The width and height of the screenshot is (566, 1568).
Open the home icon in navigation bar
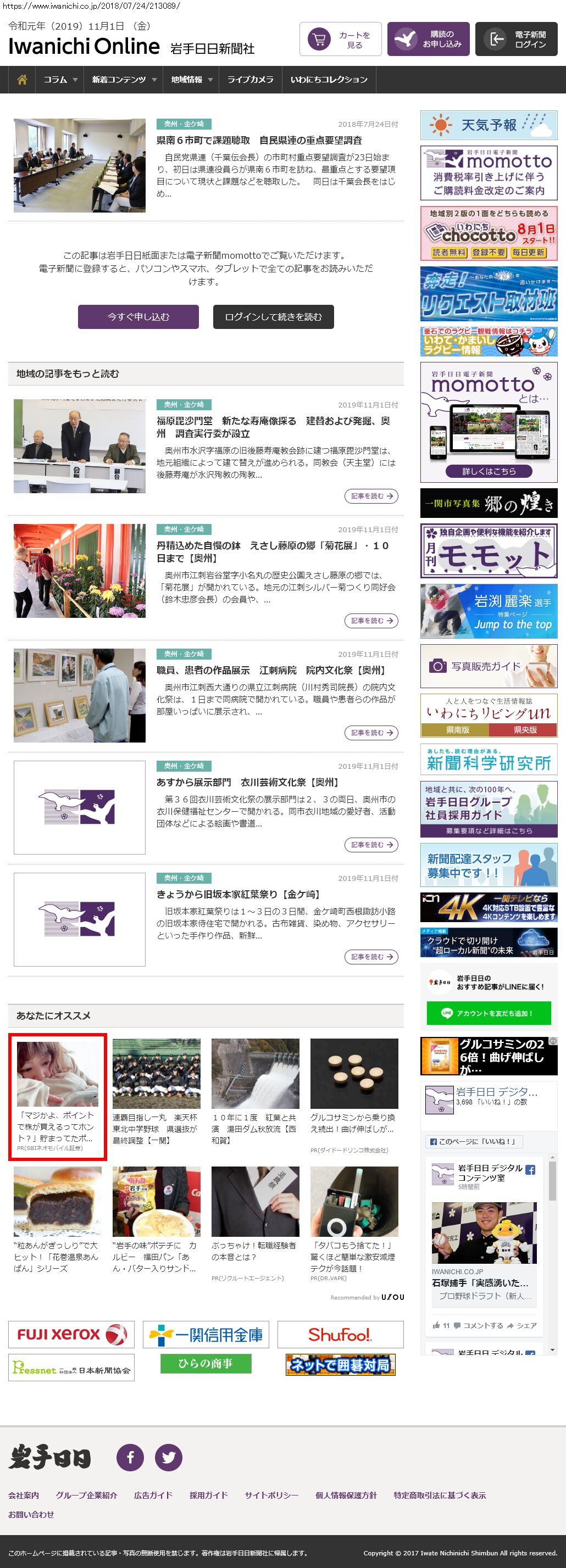[22, 80]
